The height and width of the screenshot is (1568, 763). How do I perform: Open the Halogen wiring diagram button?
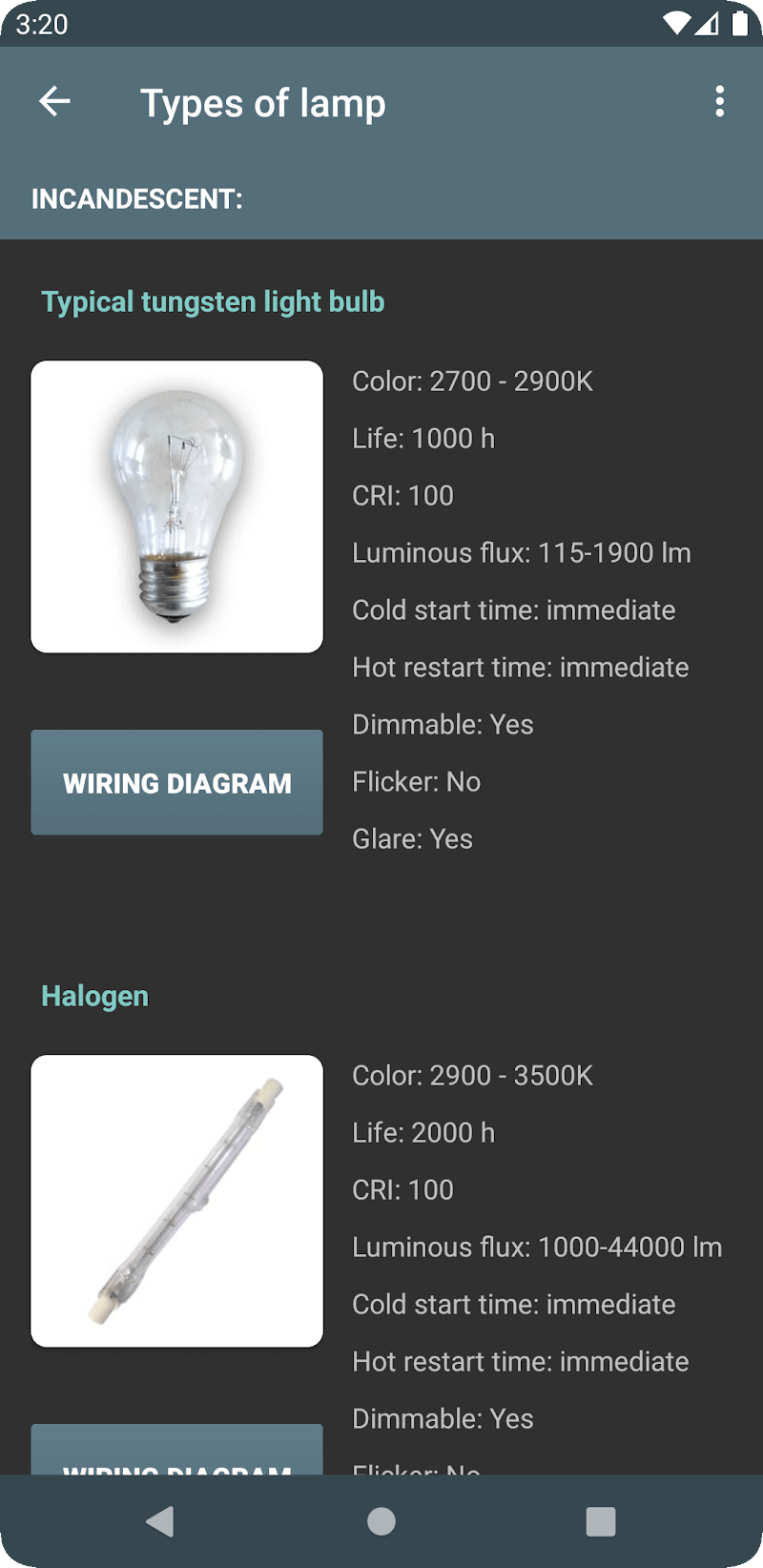click(176, 1452)
